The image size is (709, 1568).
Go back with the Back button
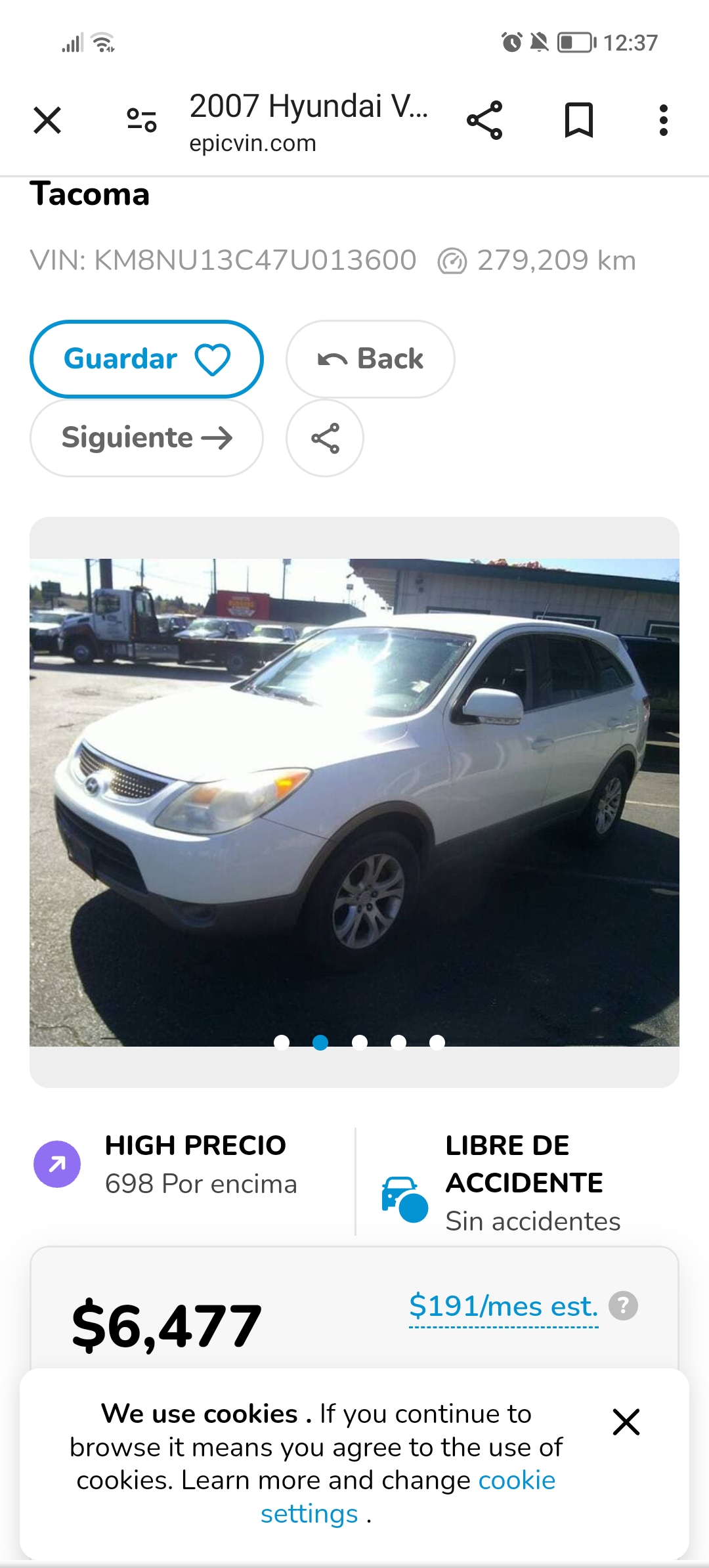[370, 359]
